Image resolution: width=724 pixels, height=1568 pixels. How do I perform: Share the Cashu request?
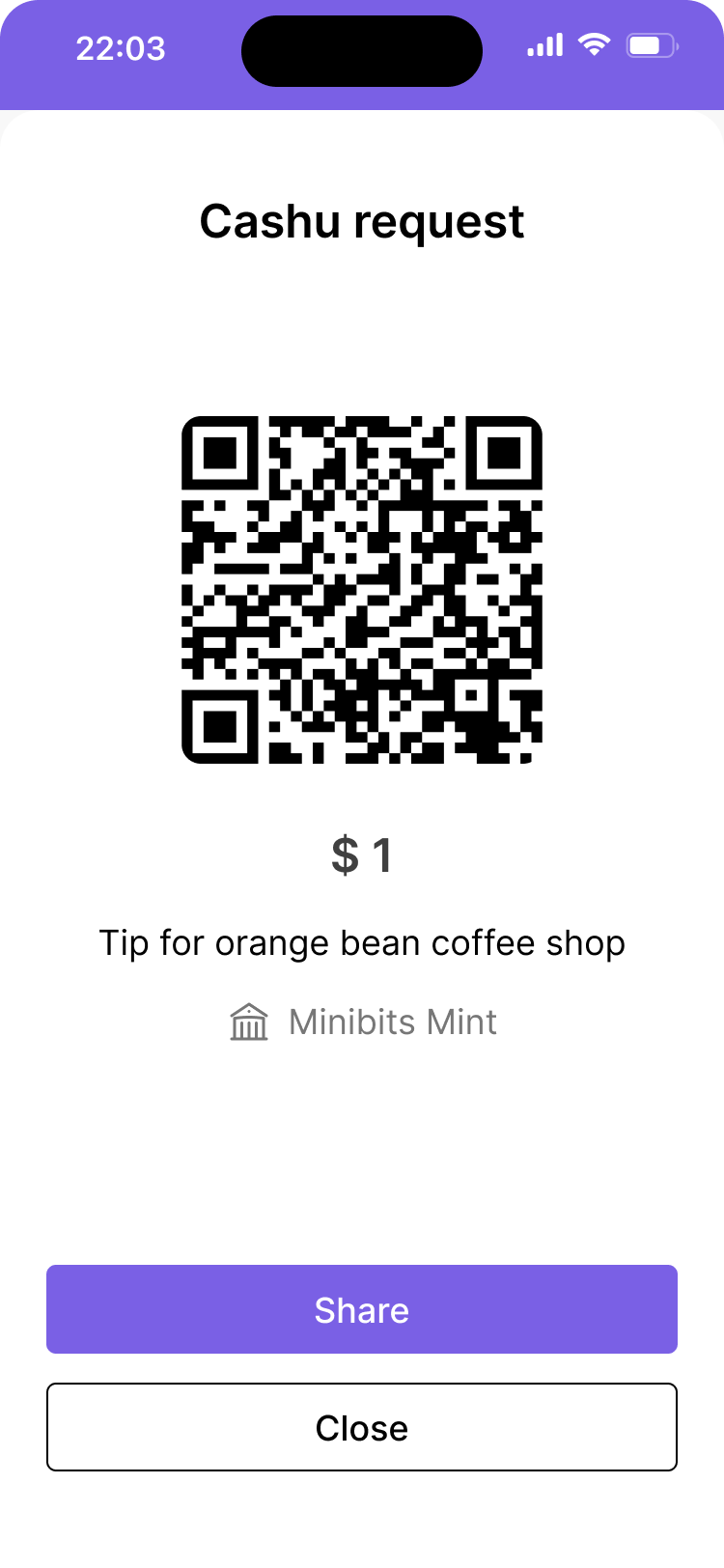[x=362, y=1309]
